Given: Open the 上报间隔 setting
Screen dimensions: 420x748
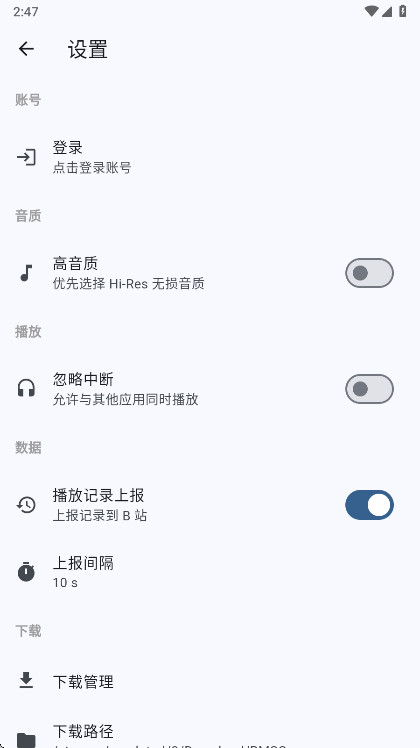Looking at the screenshot, I should pos(210,572).
